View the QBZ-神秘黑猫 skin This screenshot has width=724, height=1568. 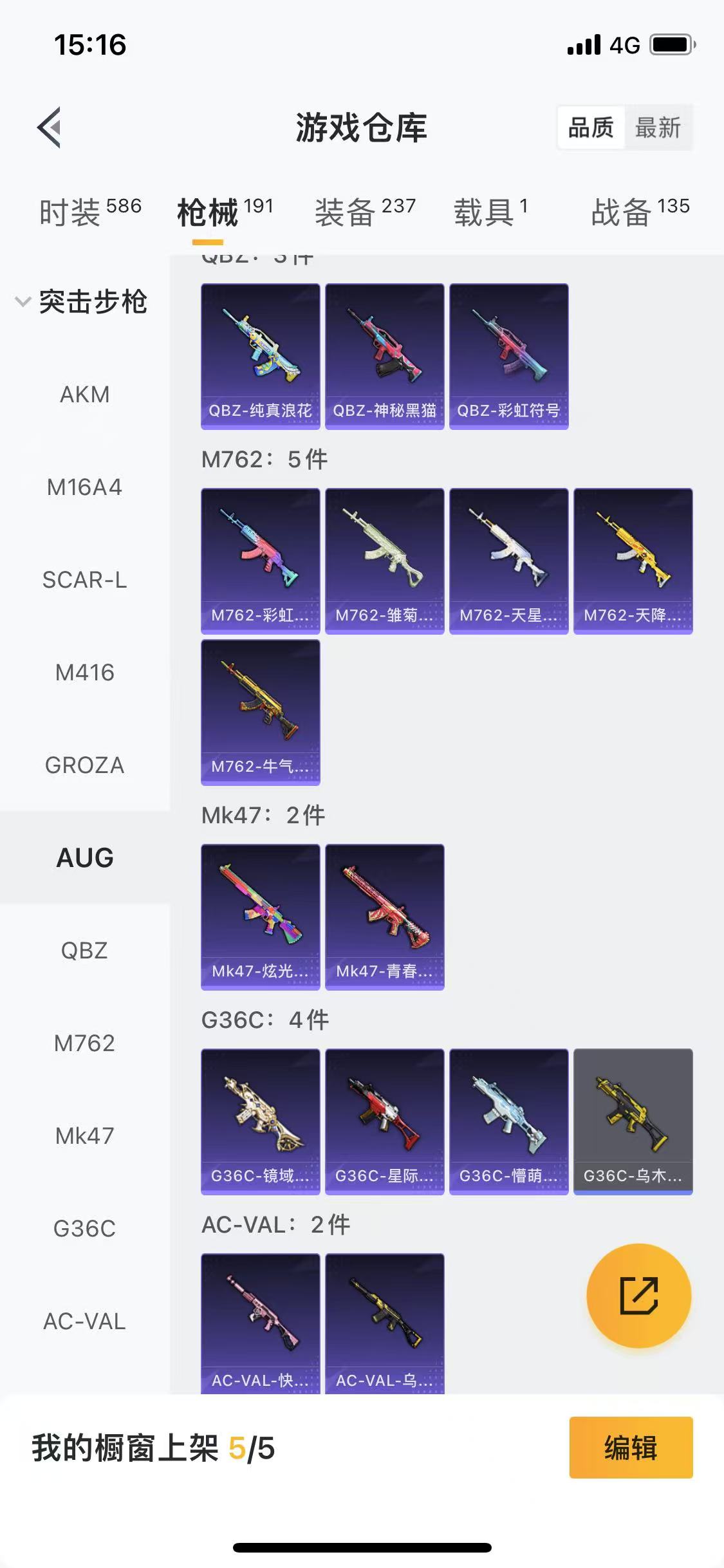(384, 356)
